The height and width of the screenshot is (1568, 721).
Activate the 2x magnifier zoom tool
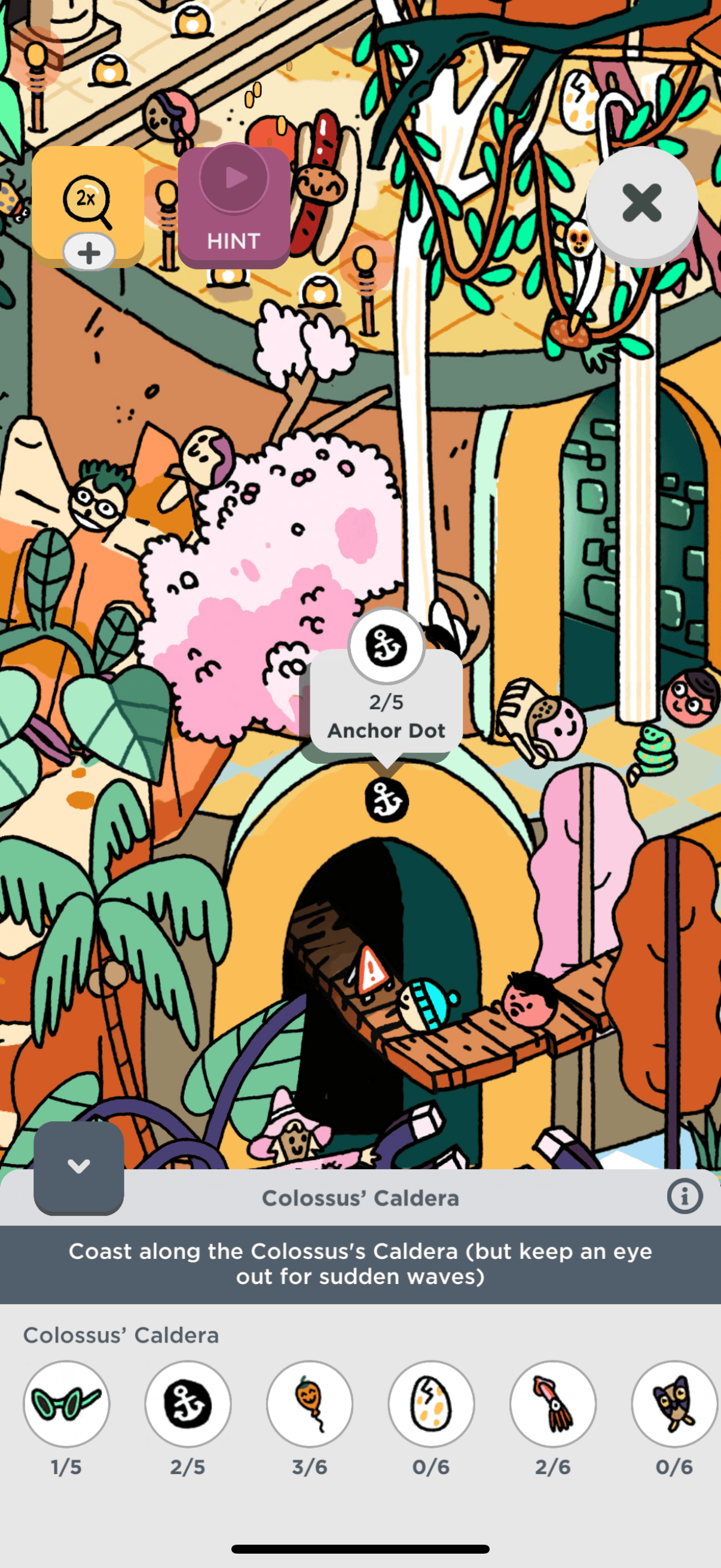(88, 202)
